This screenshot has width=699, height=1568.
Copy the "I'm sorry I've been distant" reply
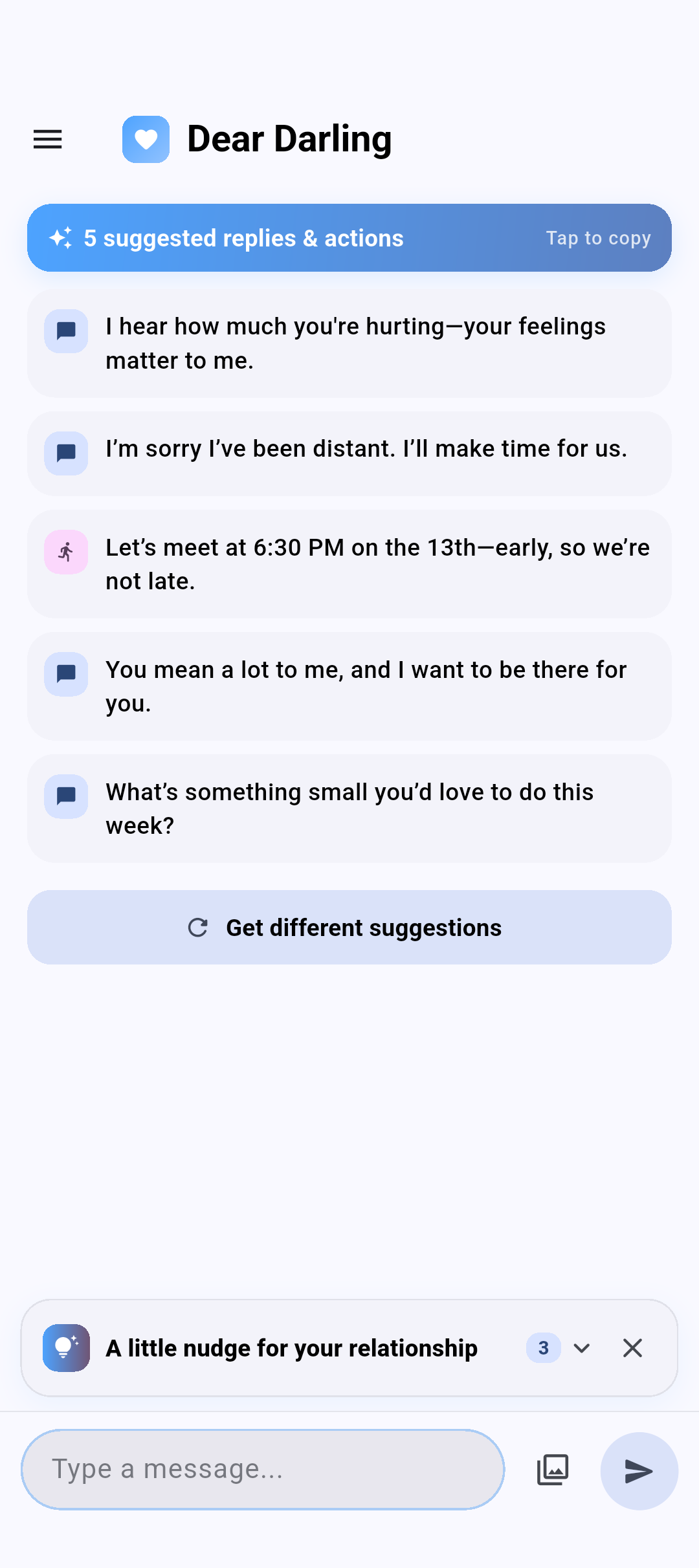coord(349,453)
